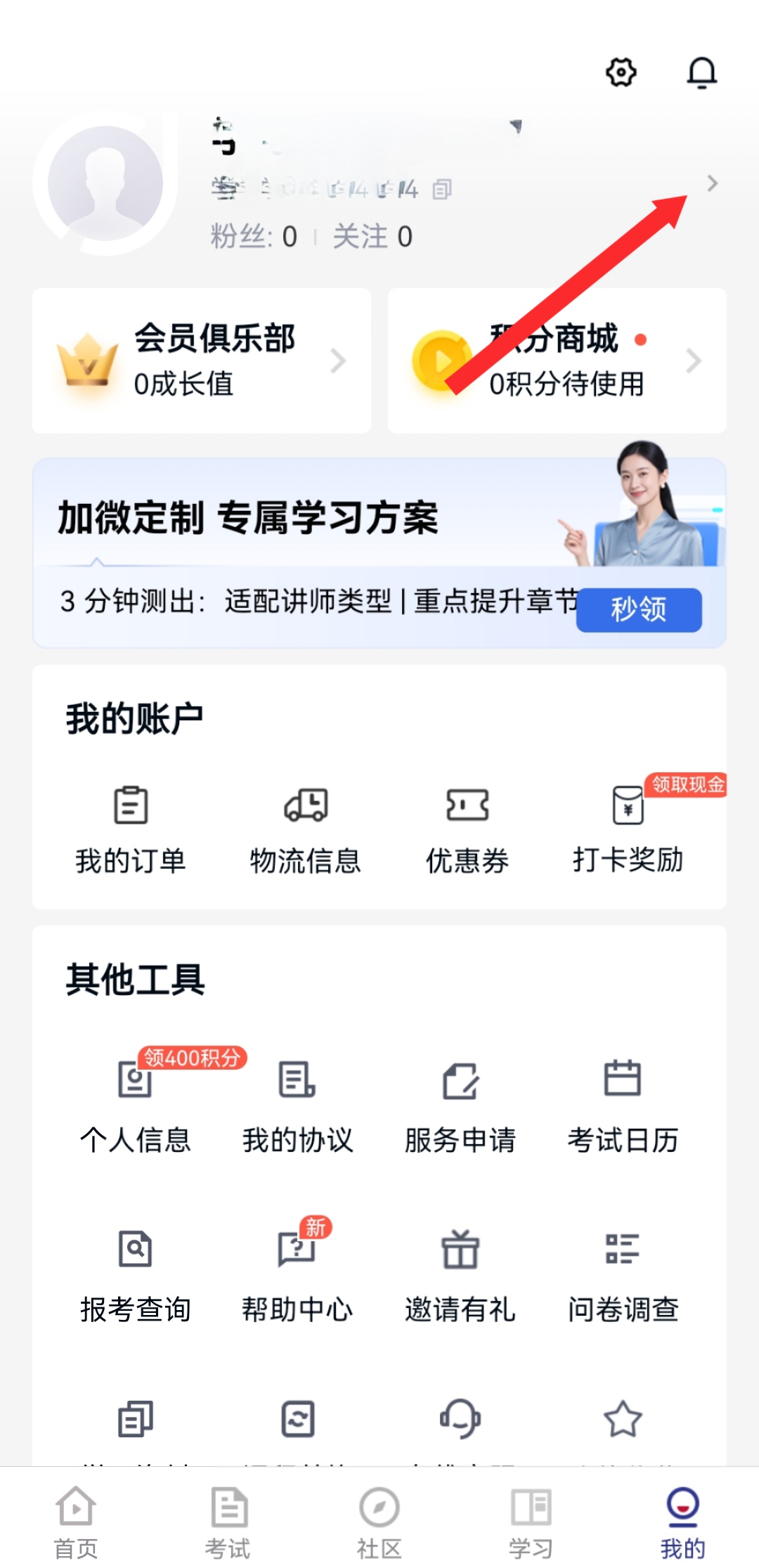Open the 会员俱乐部 card
This screenshot has height=1568, width=759.
coord(202,361)
